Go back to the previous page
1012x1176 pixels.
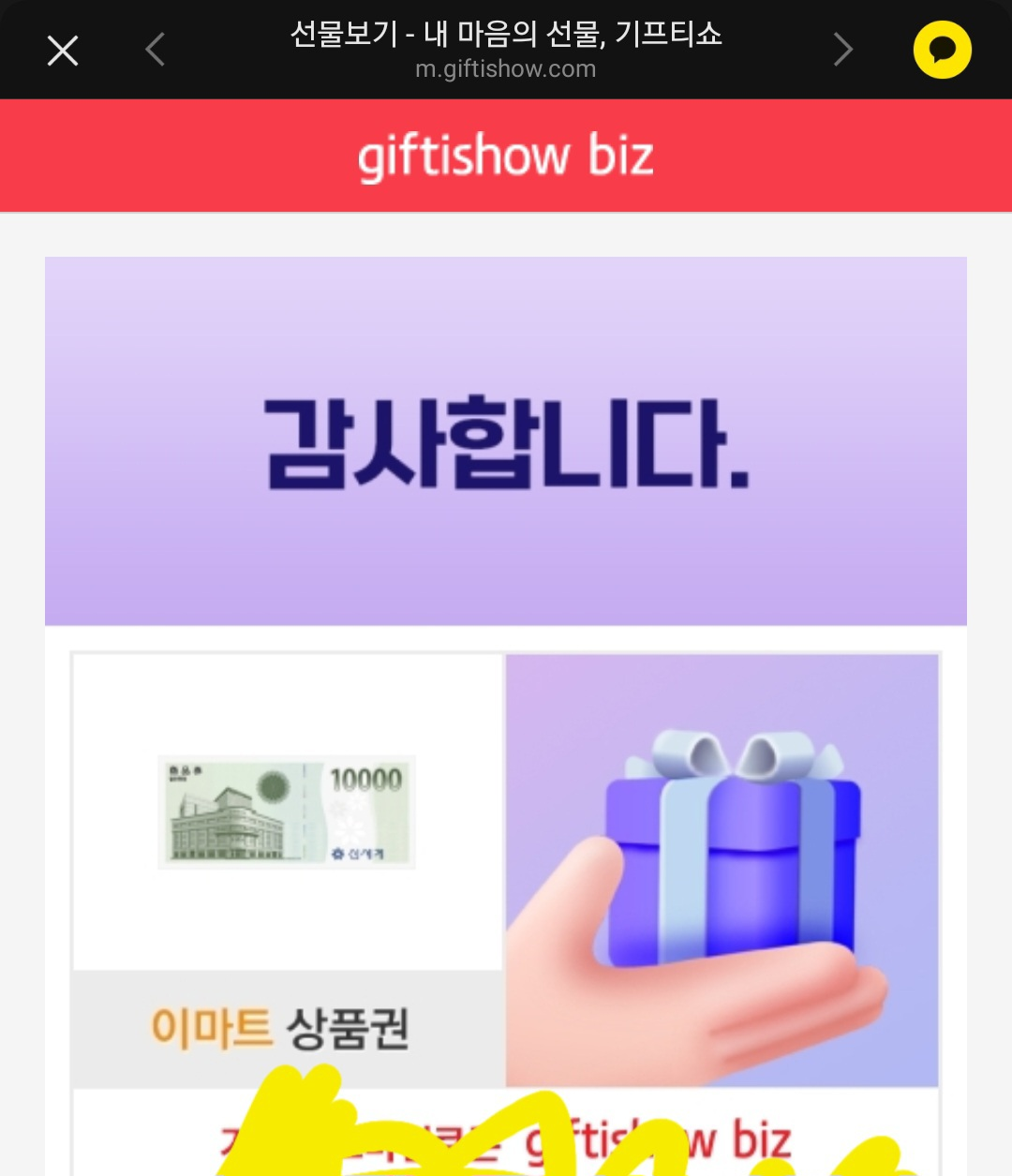coord(156,50)
